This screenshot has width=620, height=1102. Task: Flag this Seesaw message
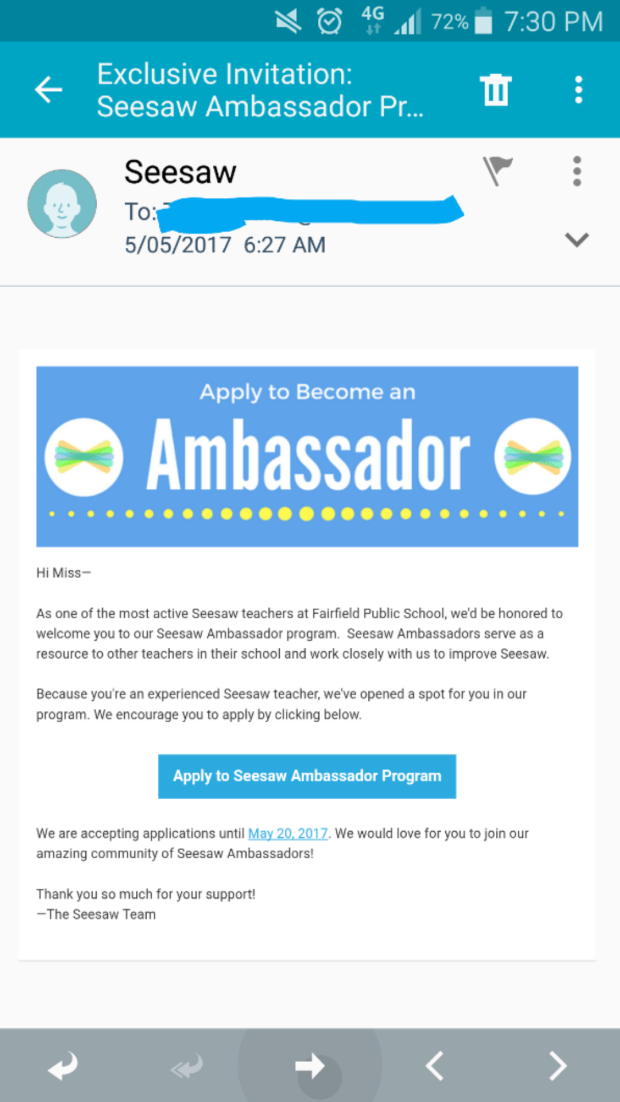click(x=498, y=172)
